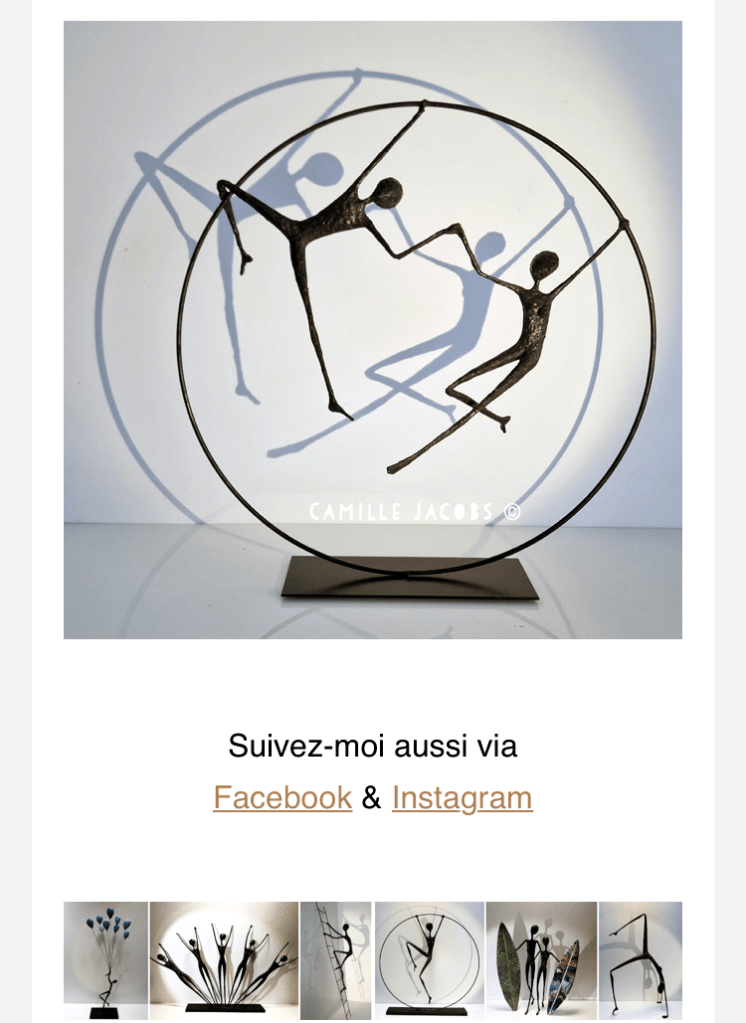Open the Facebook link
746x1023 pixels.
(282, 798)
